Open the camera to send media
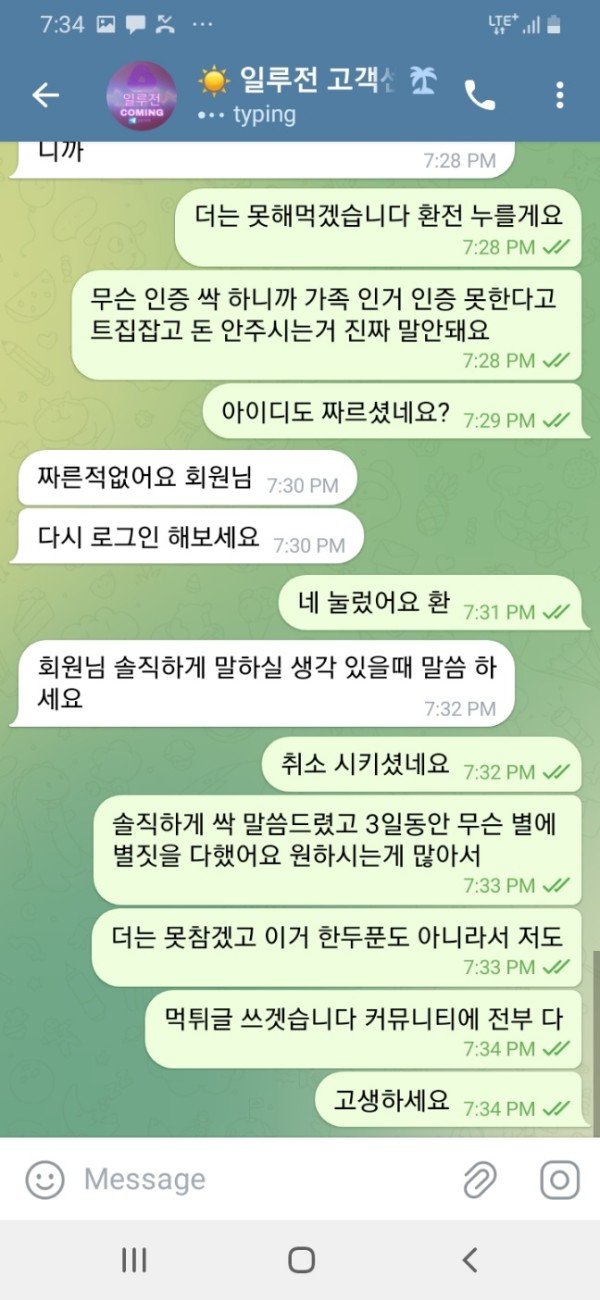Image resolution: width=600 pixels, height=1300 pixels. [559, 1179]
